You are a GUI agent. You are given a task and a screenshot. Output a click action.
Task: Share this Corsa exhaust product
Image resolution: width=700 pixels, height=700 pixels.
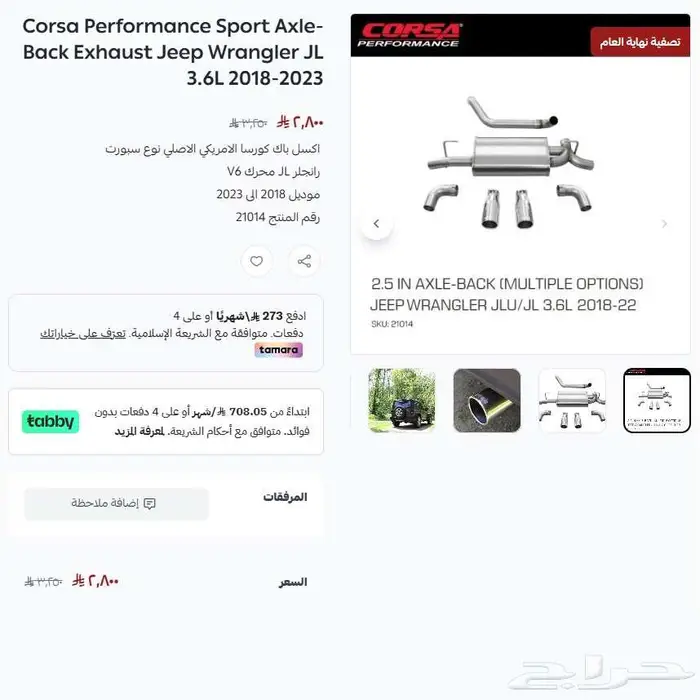pos(304,261)
